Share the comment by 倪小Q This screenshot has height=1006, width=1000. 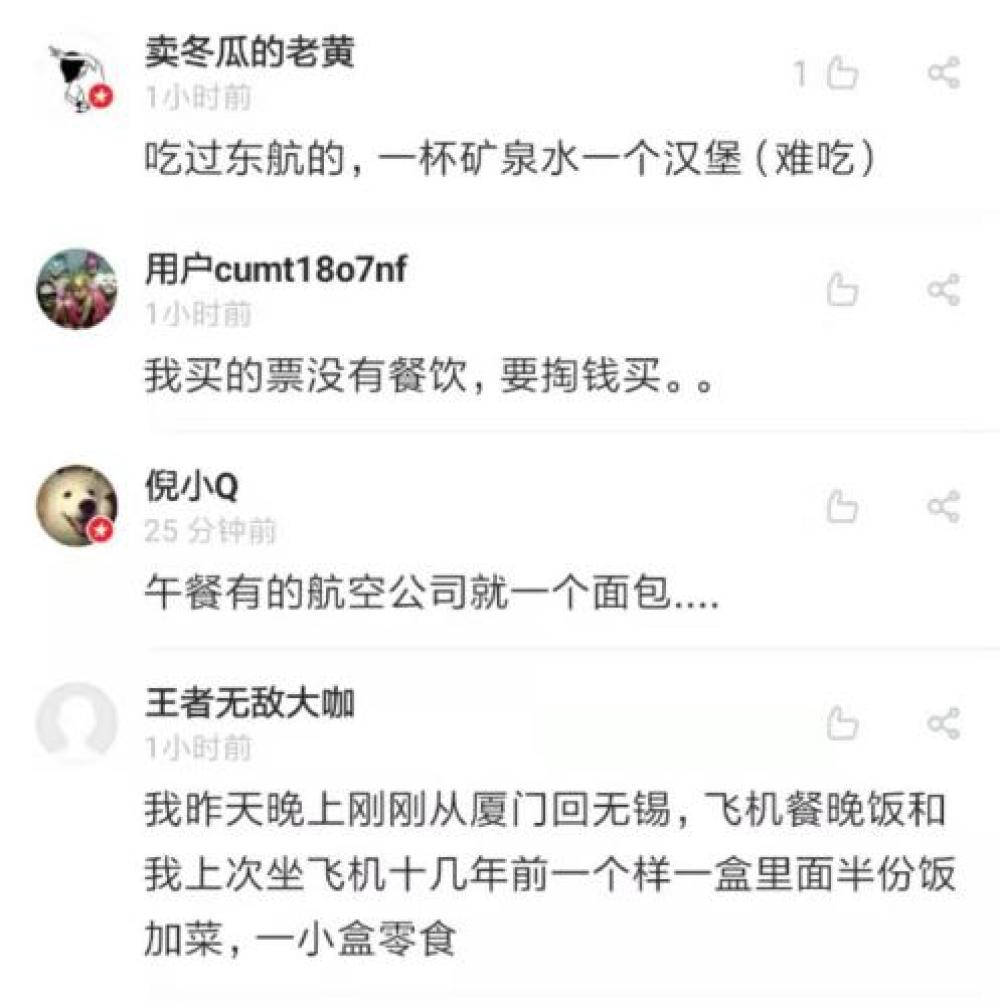click(x=943, y=507)
